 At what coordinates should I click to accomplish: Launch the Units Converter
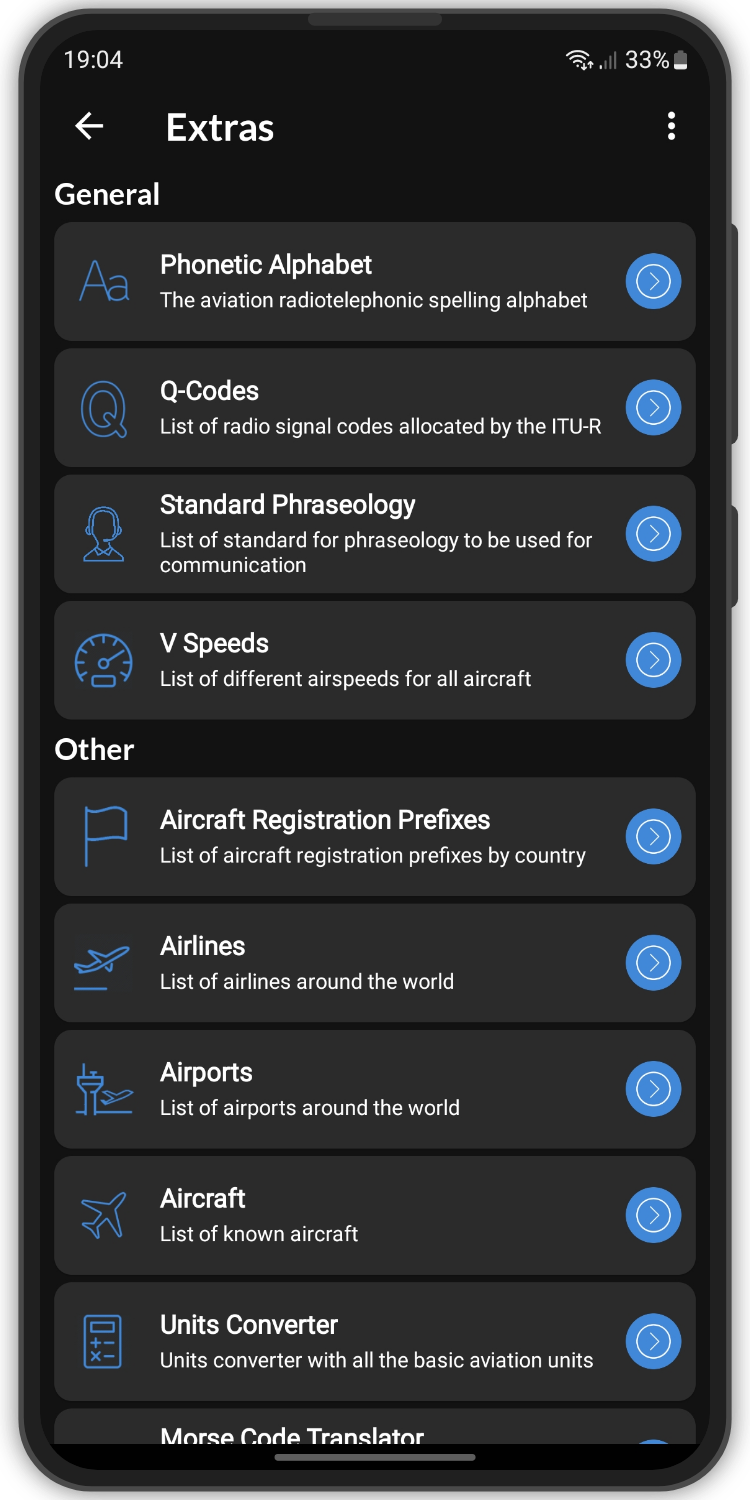[x=374, y=1341]
